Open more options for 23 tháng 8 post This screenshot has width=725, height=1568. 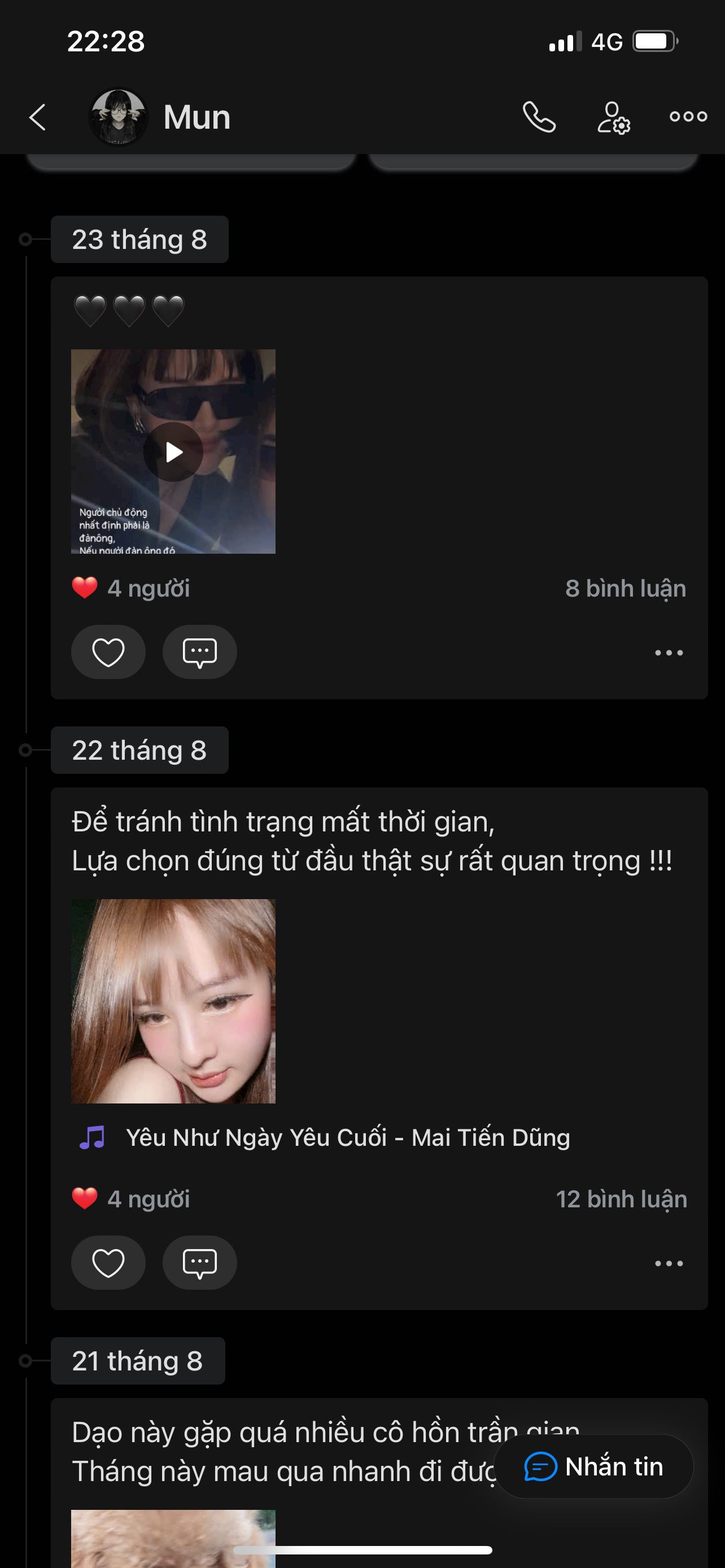click(669, 652)
